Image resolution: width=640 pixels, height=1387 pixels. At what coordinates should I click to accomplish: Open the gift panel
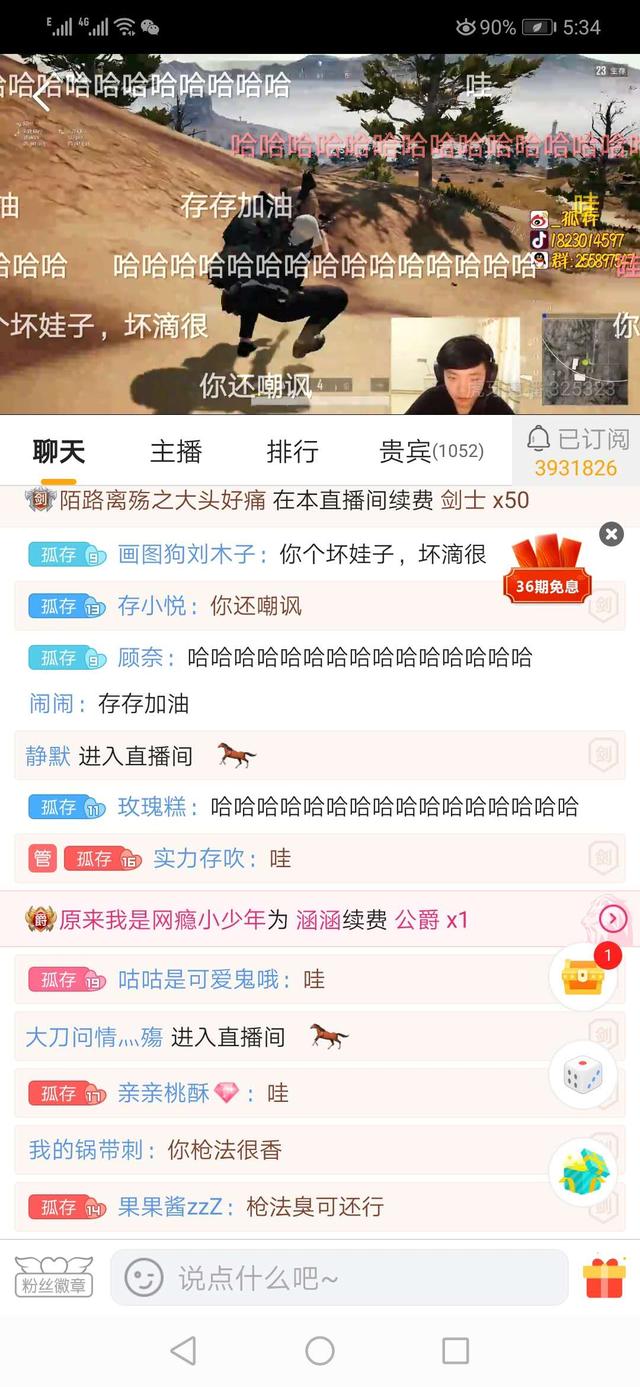click(604, 1277)
